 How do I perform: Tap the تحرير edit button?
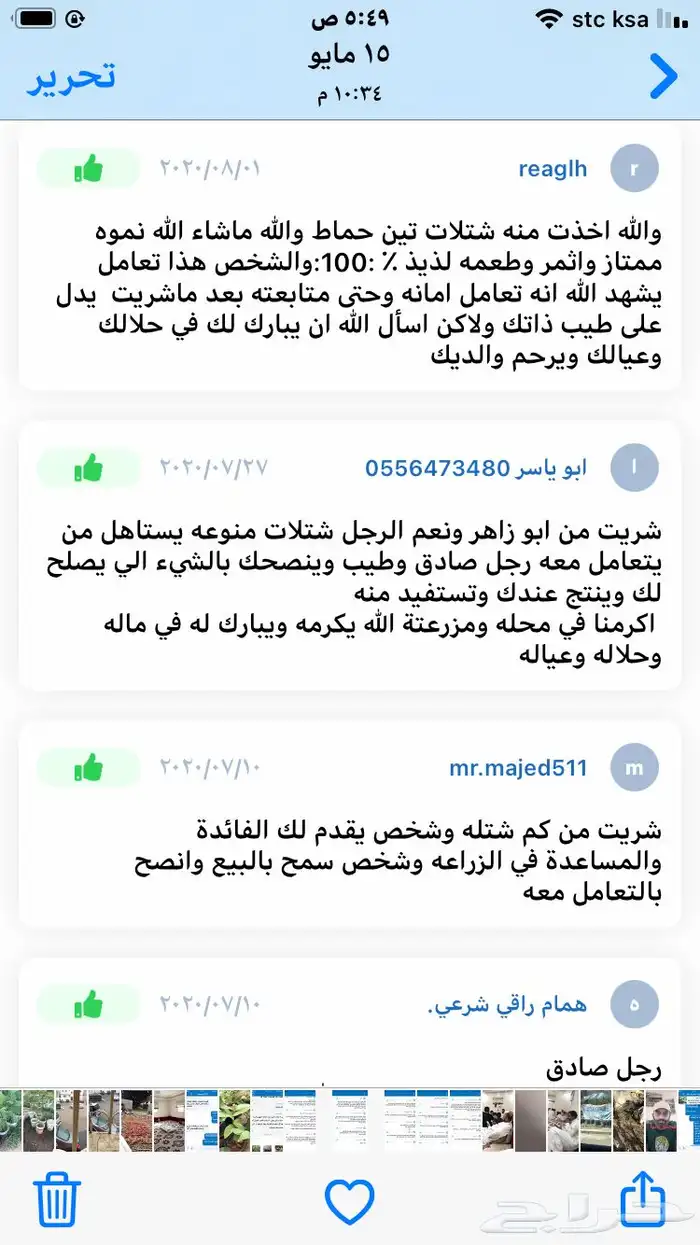pos(70,76)
